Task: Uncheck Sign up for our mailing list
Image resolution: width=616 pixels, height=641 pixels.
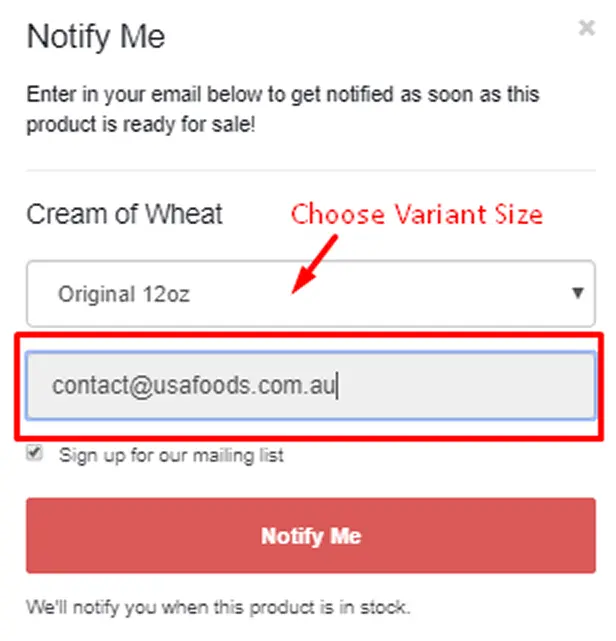Action: pyautogui.click(x=36, y=454)
